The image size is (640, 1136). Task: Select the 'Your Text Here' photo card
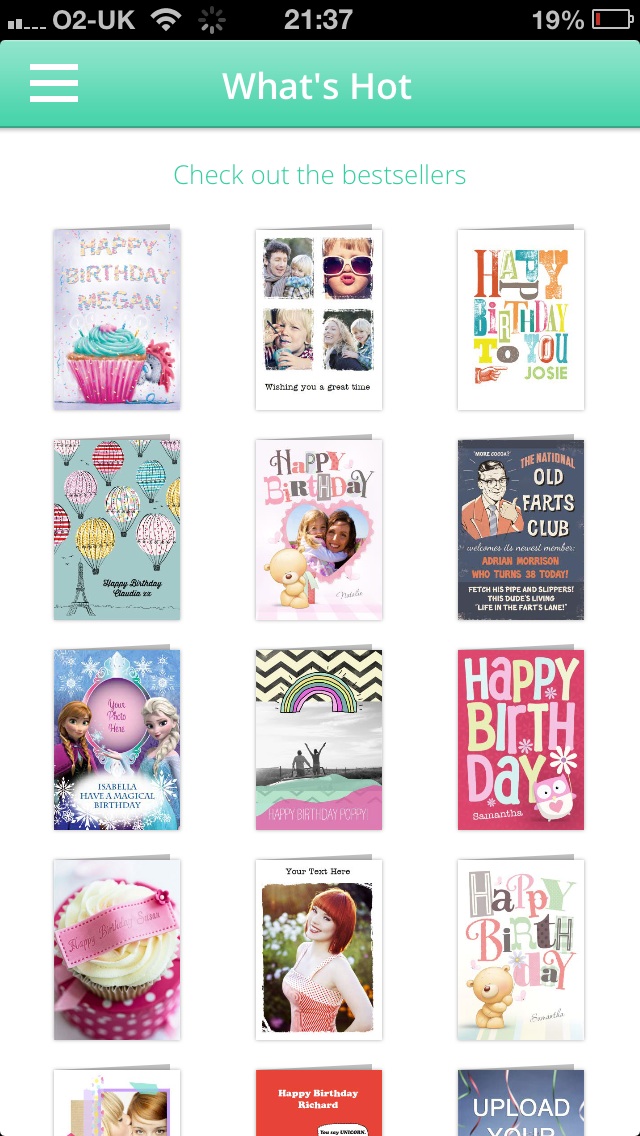[319, 949]
